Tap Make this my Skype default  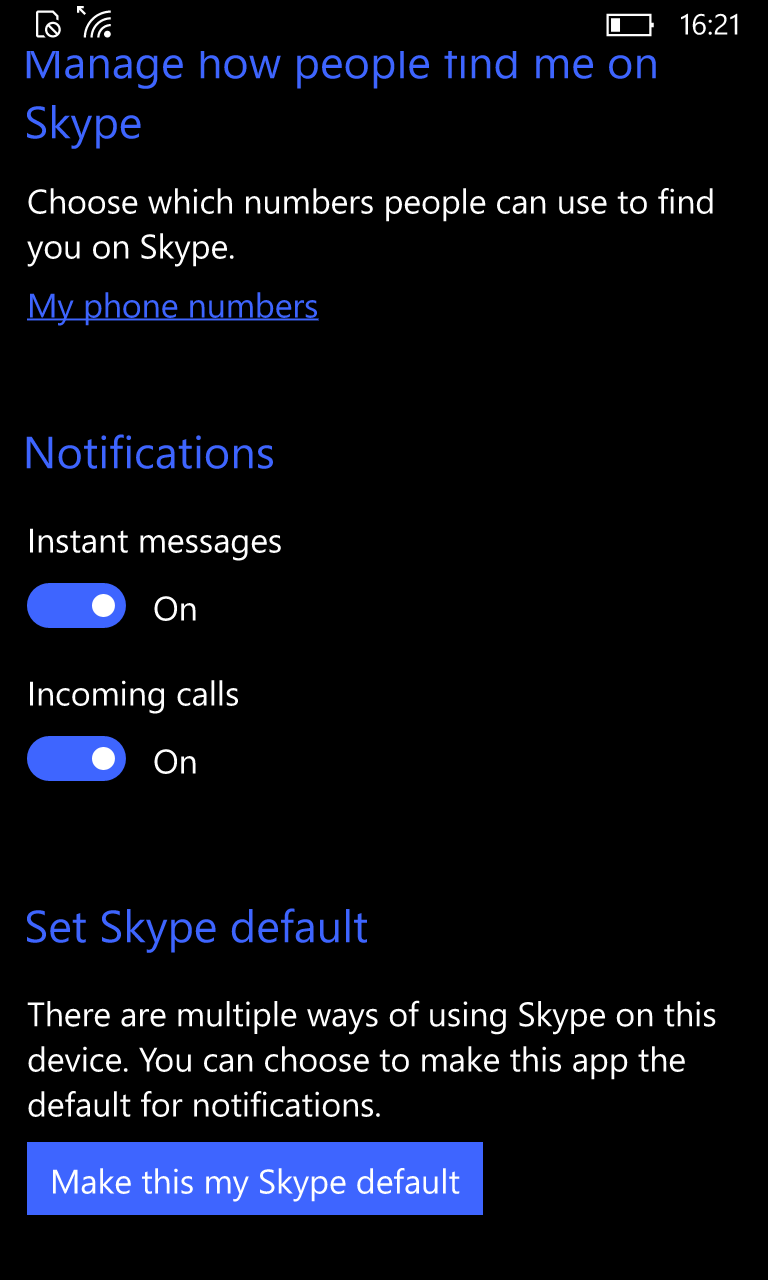pos(255,1179)
